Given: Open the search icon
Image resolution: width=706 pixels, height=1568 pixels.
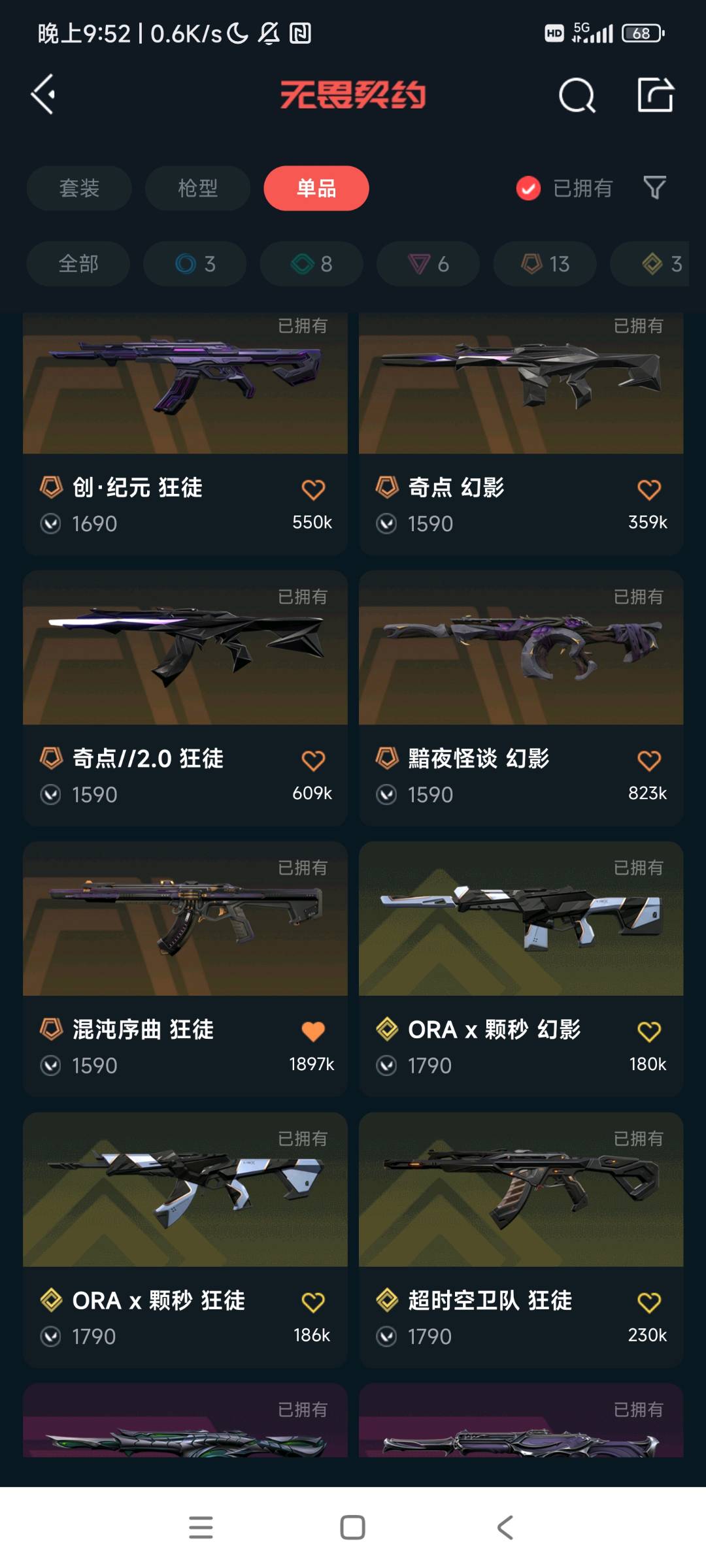Looking at the screenshot, I should 577,96.
